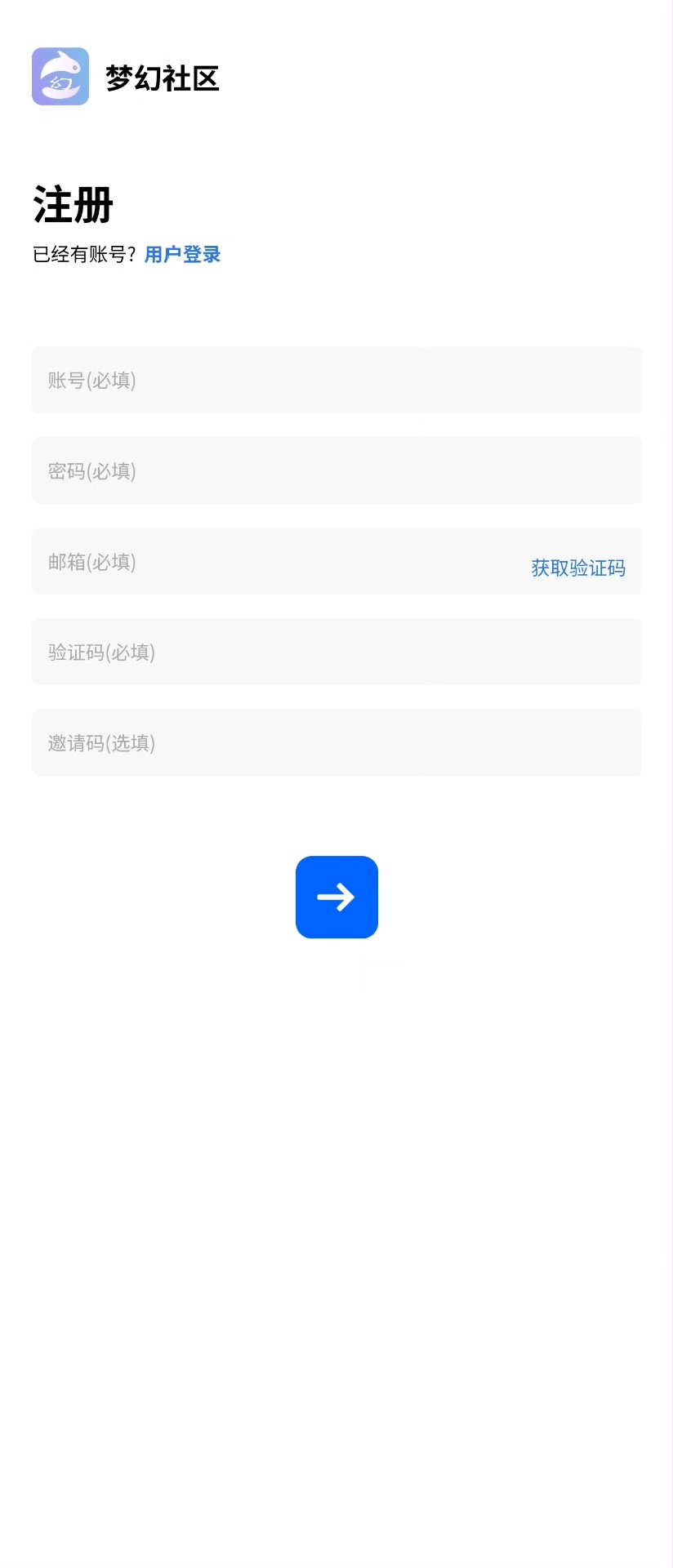
Task: Select the 邮箱 email field
Action: (270, 562)
